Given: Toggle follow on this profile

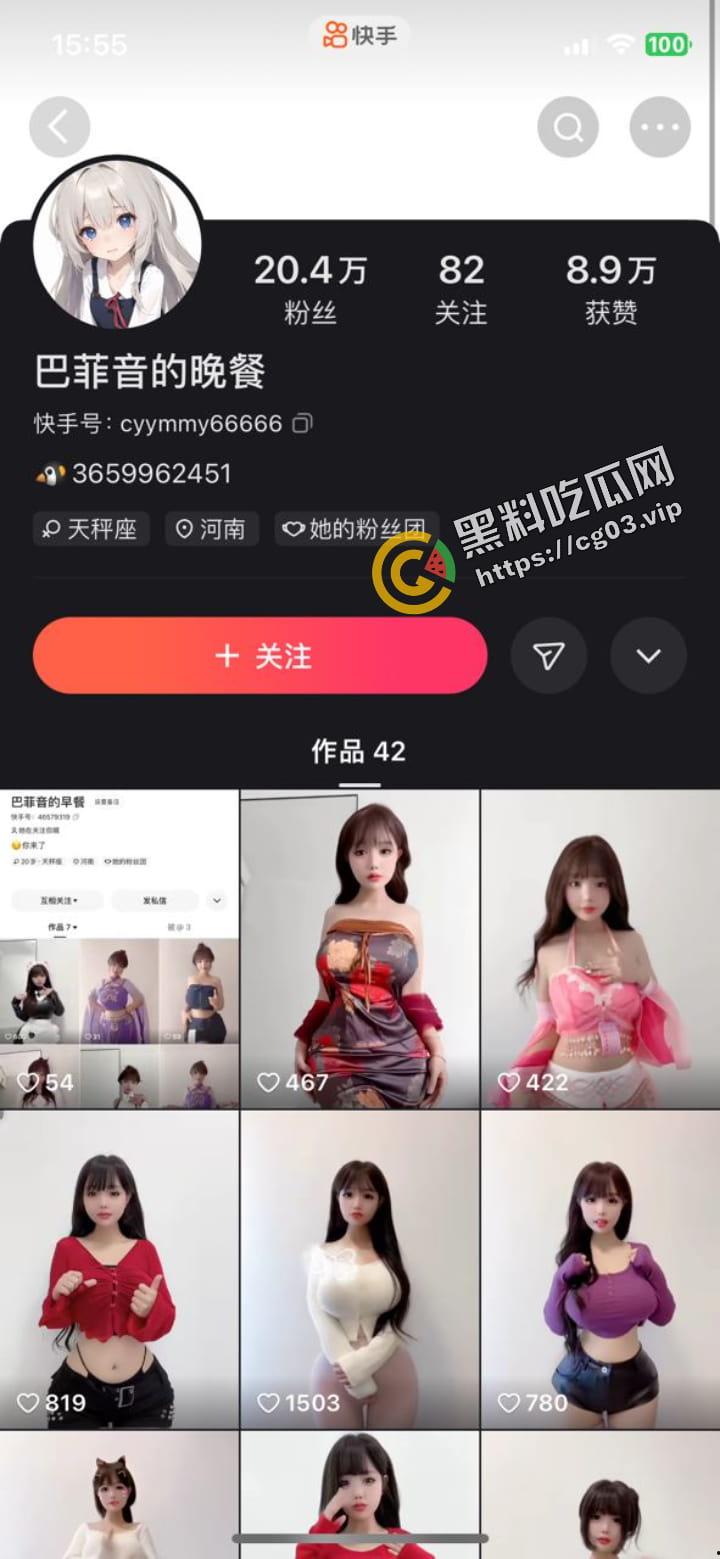Looking at the screenshot, I should pyautogui.click(x=260, y=656).
